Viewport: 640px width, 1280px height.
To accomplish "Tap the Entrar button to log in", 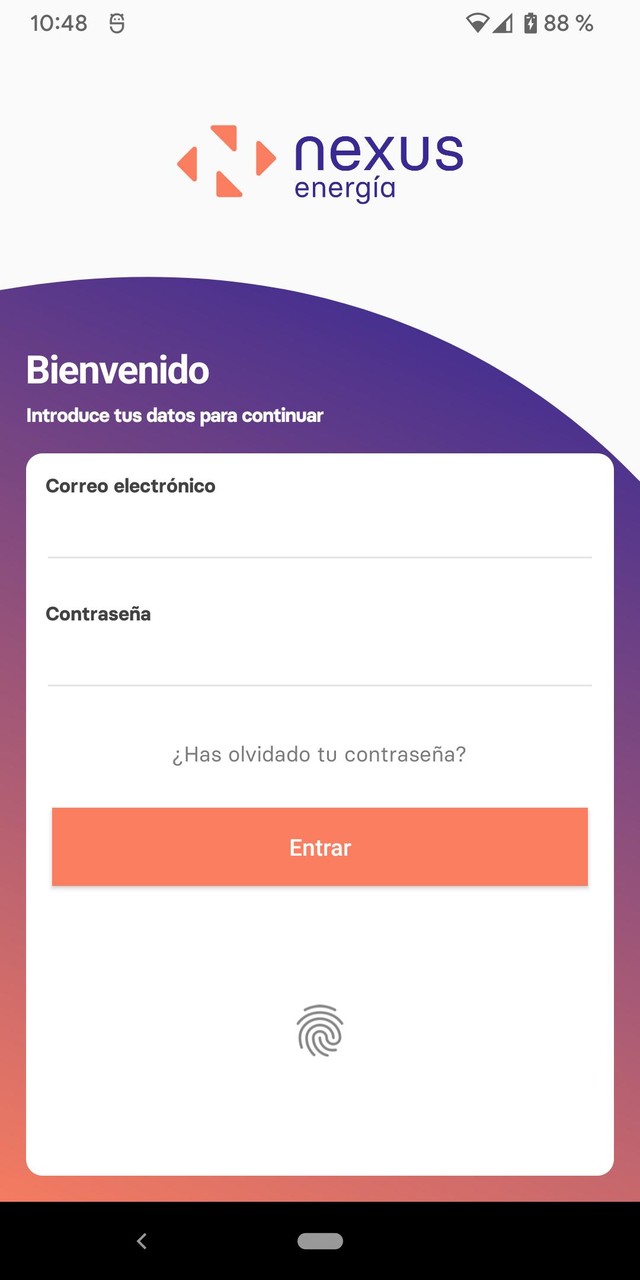I will coord(319,847).
